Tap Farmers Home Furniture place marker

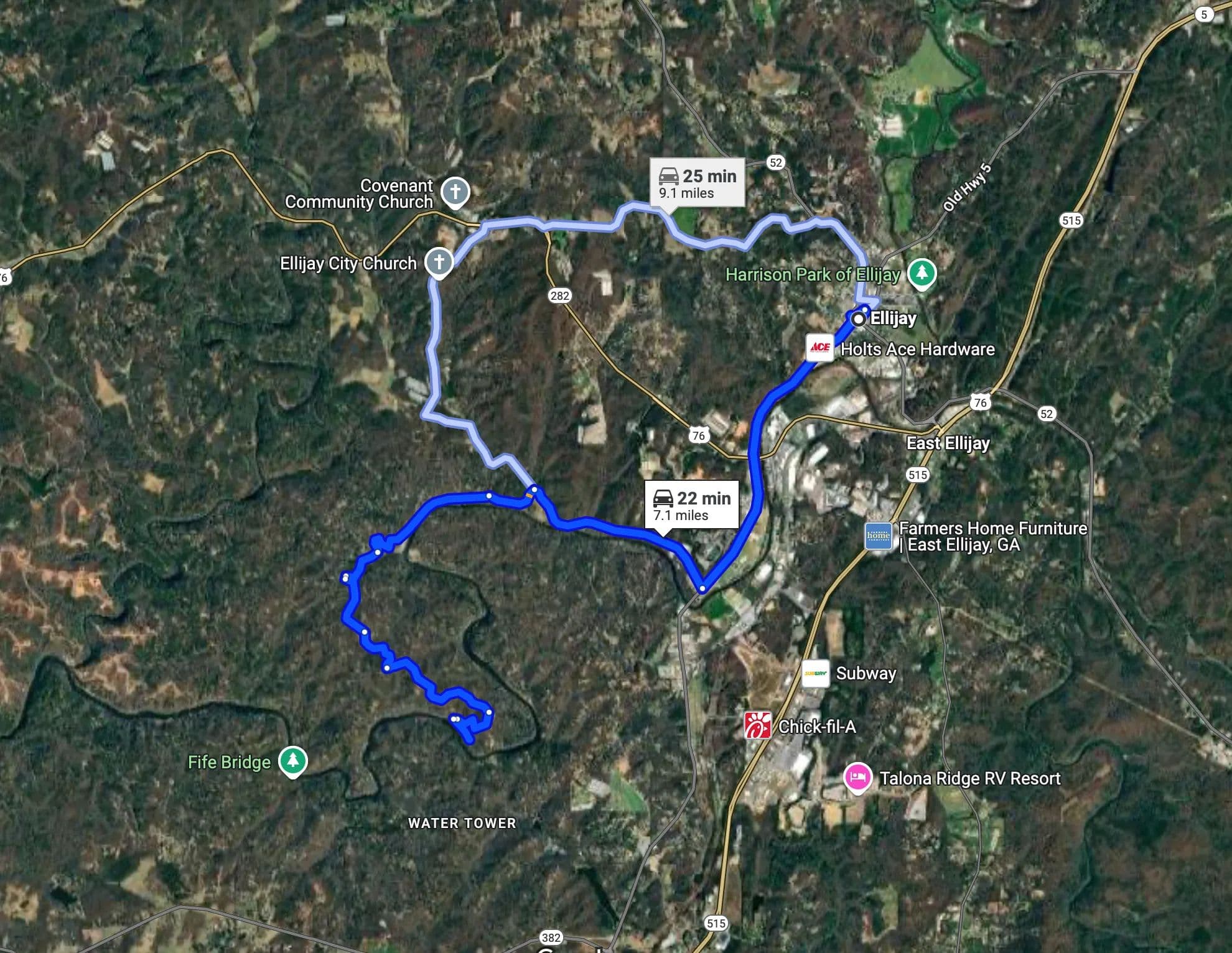pos(878,536)
